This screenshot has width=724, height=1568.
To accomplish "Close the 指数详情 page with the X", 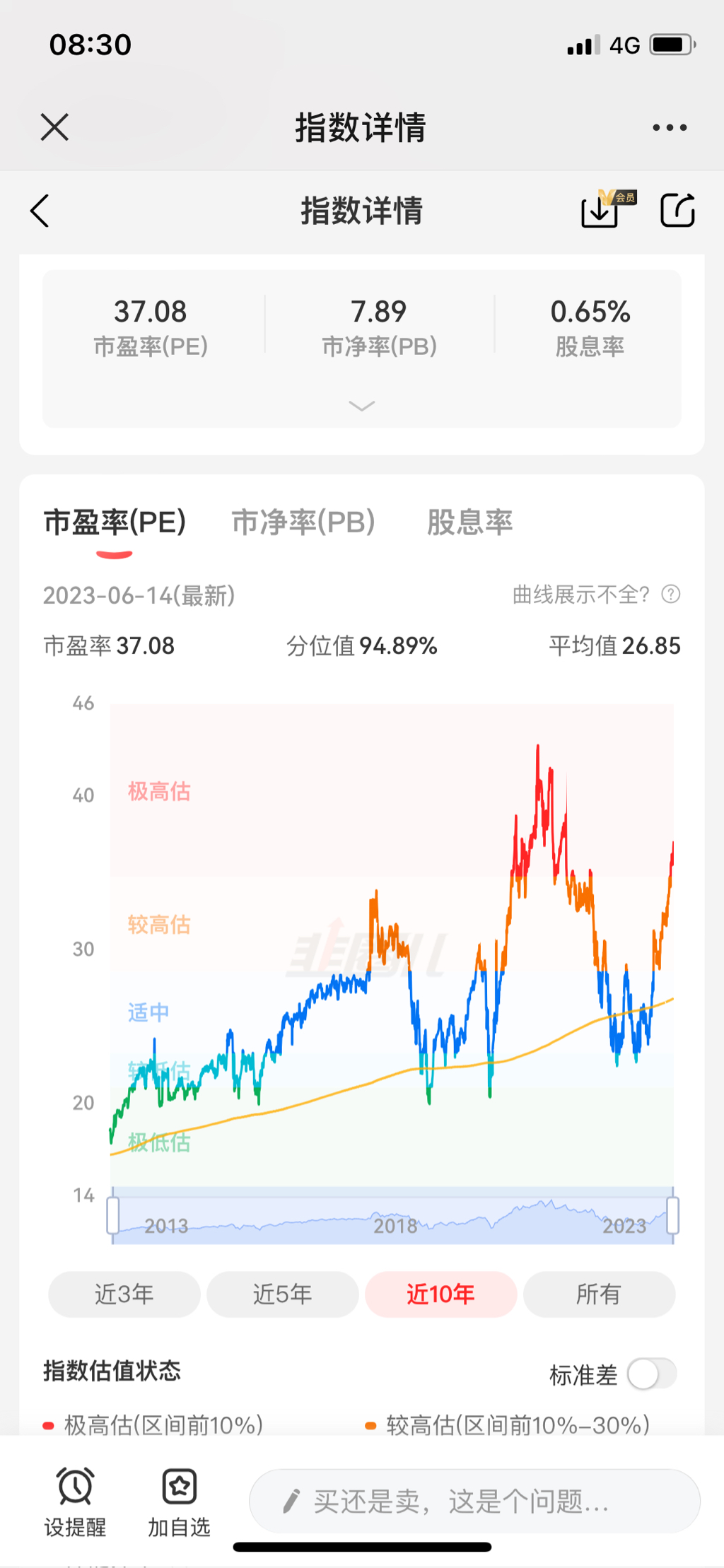I will (x=54, y=127).
